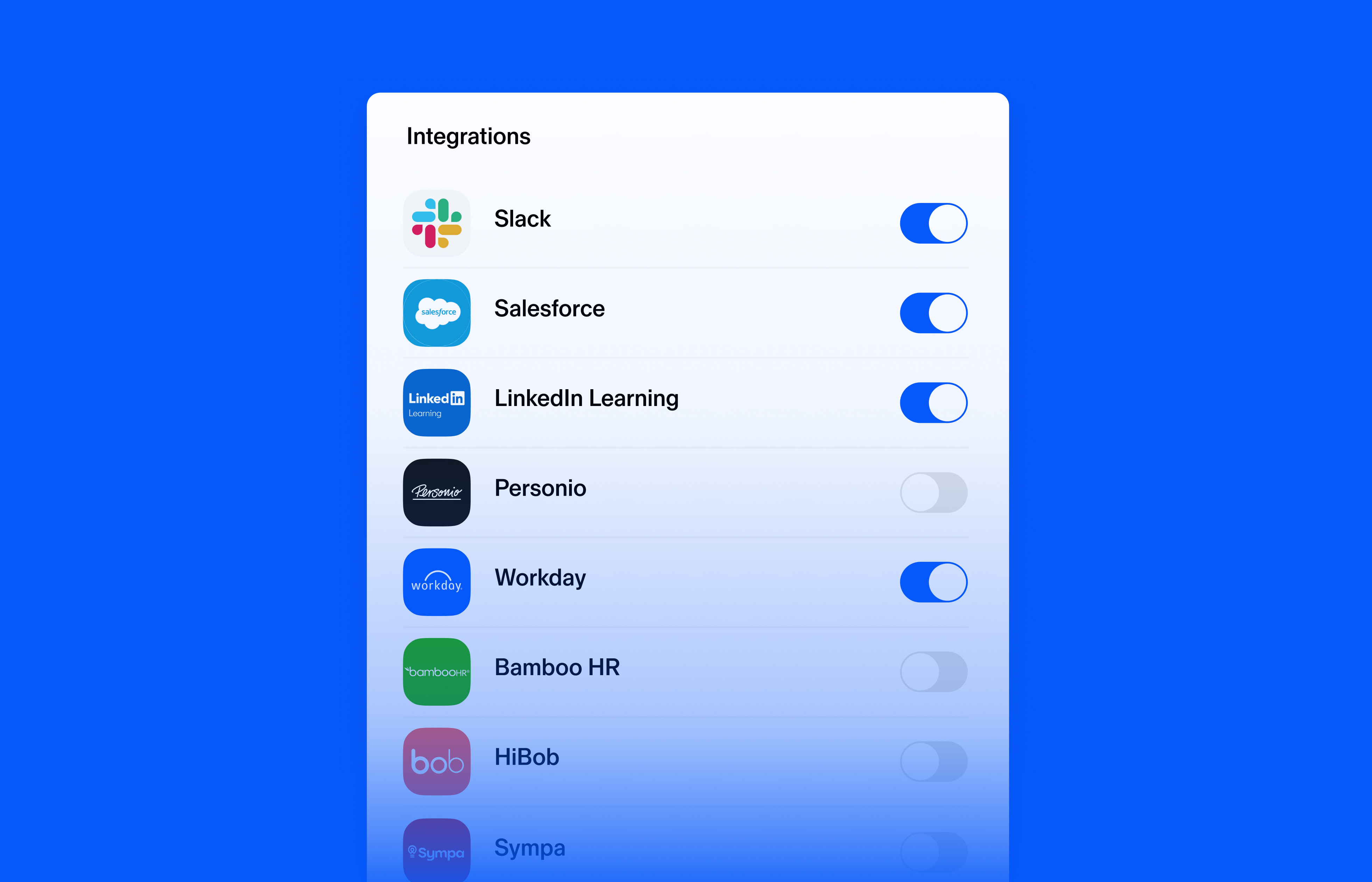Enable the HiBob integration switch
The width and height of the screenshot is (1372, 882).
(x=933, y=762)
